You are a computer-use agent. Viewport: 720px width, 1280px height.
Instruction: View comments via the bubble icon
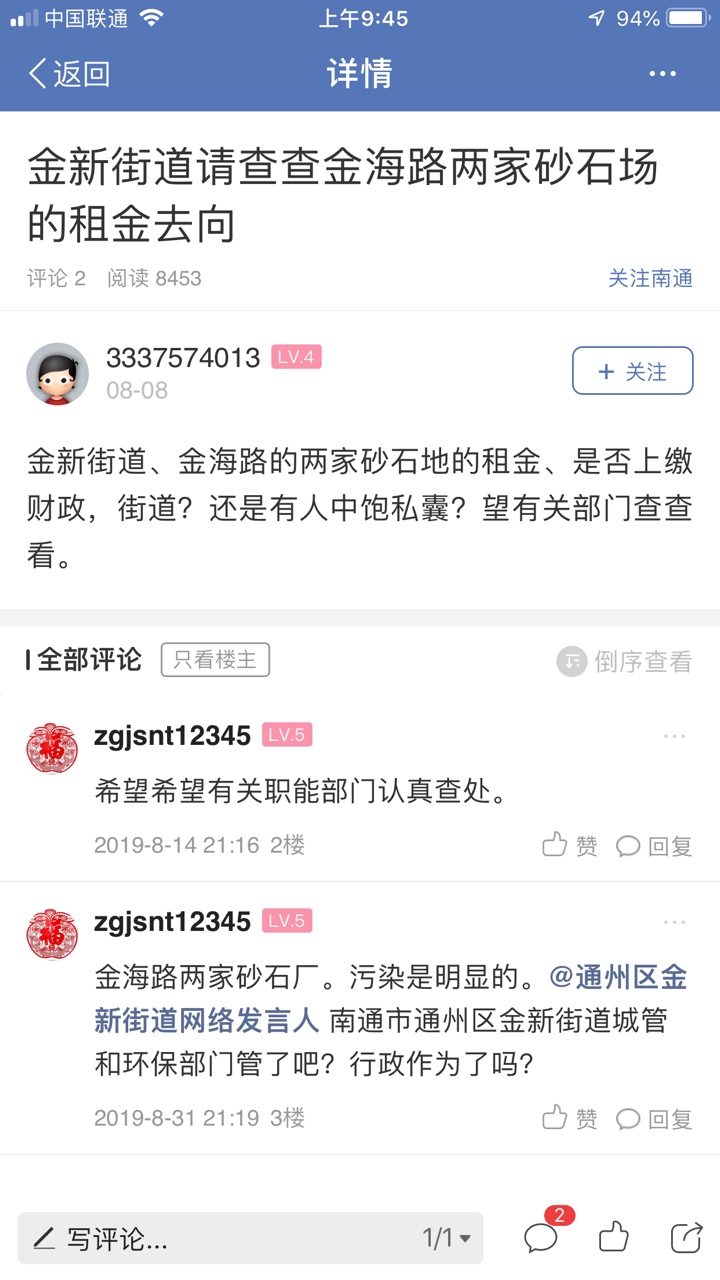[x=541, y=1238]
